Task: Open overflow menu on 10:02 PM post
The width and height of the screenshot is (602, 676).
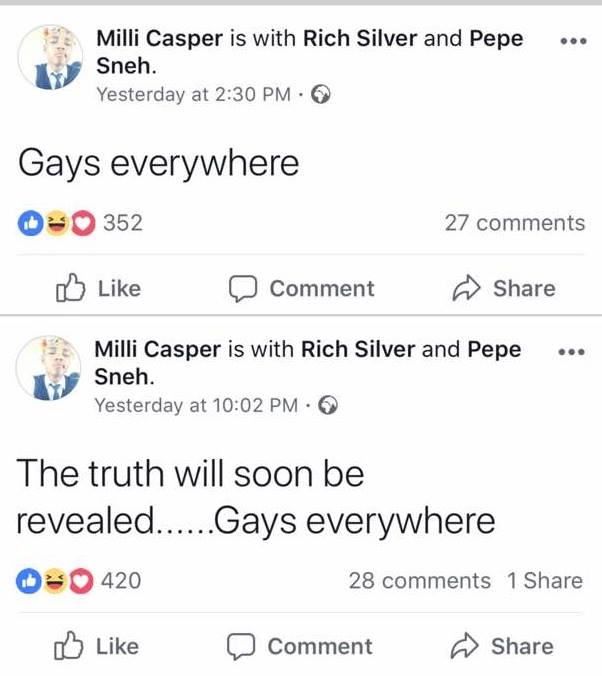Action: pos(570,352)
